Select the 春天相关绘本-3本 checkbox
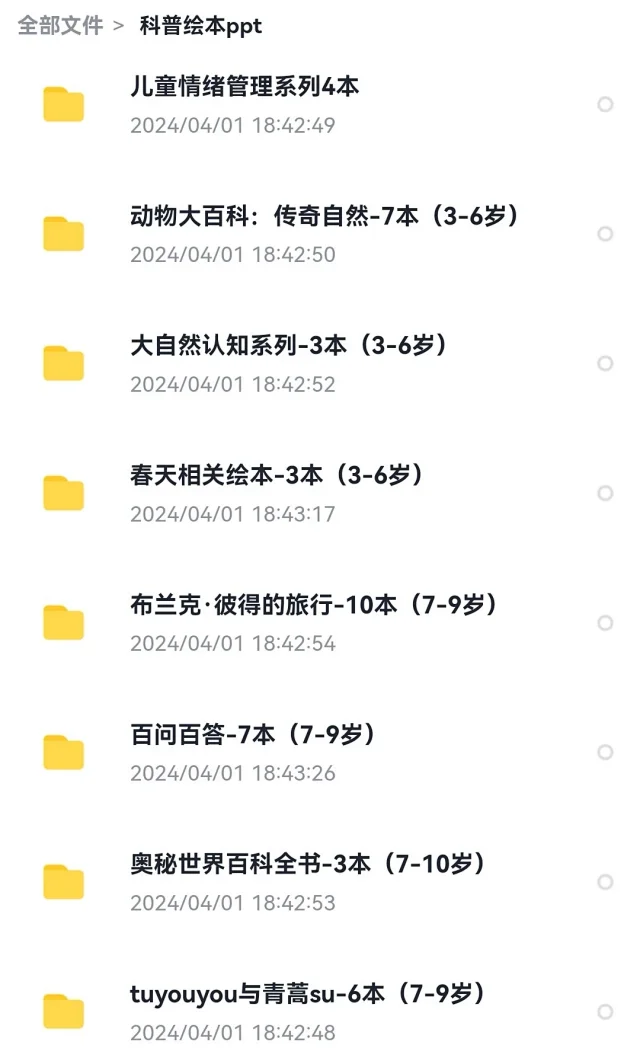Image resolution: width=640 pixels, height=1061 pixels. (x=605, y=493)
